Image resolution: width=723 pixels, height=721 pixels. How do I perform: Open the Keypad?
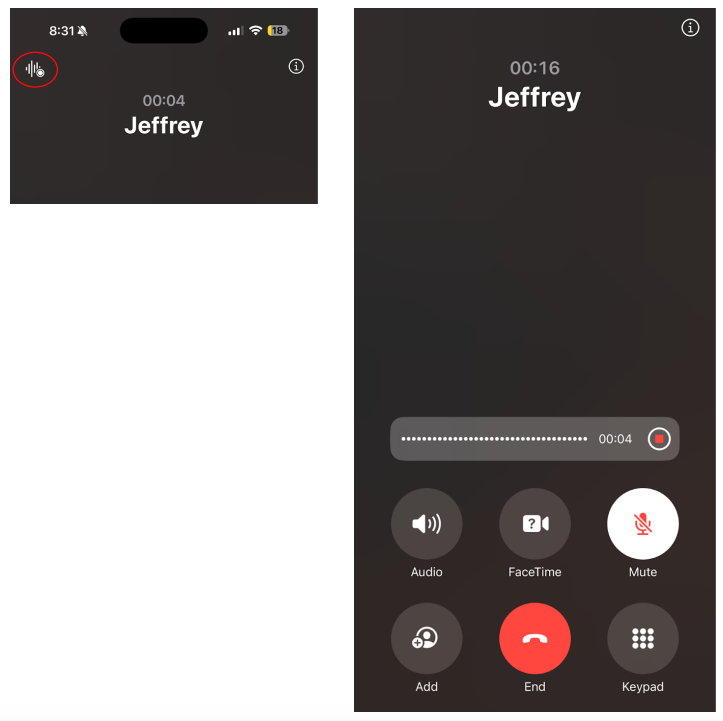point(643,639)
